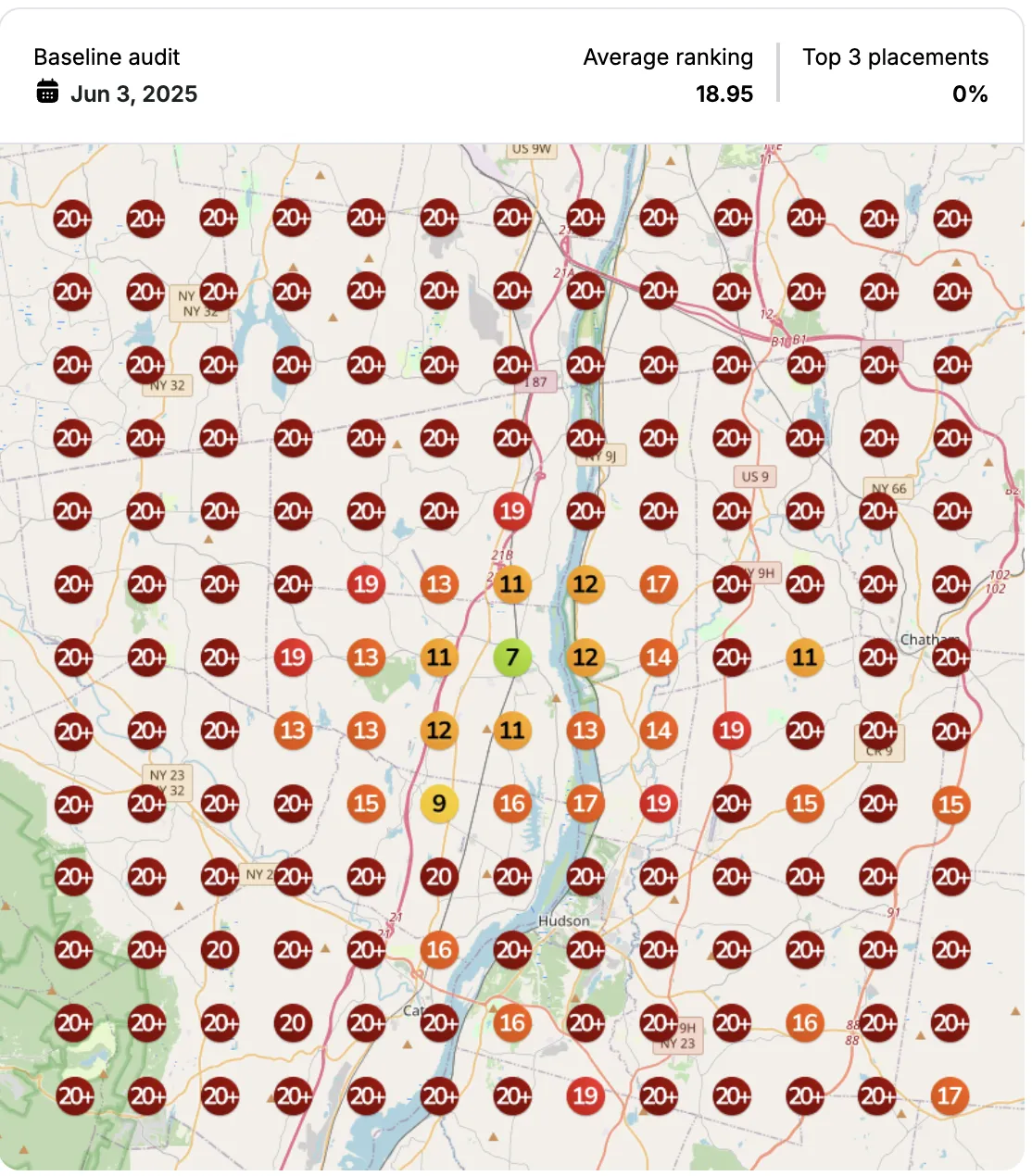Viewport: 1032px width, 1176px height.
Task: Select the green map pin ranked 7
Action: 511,657
